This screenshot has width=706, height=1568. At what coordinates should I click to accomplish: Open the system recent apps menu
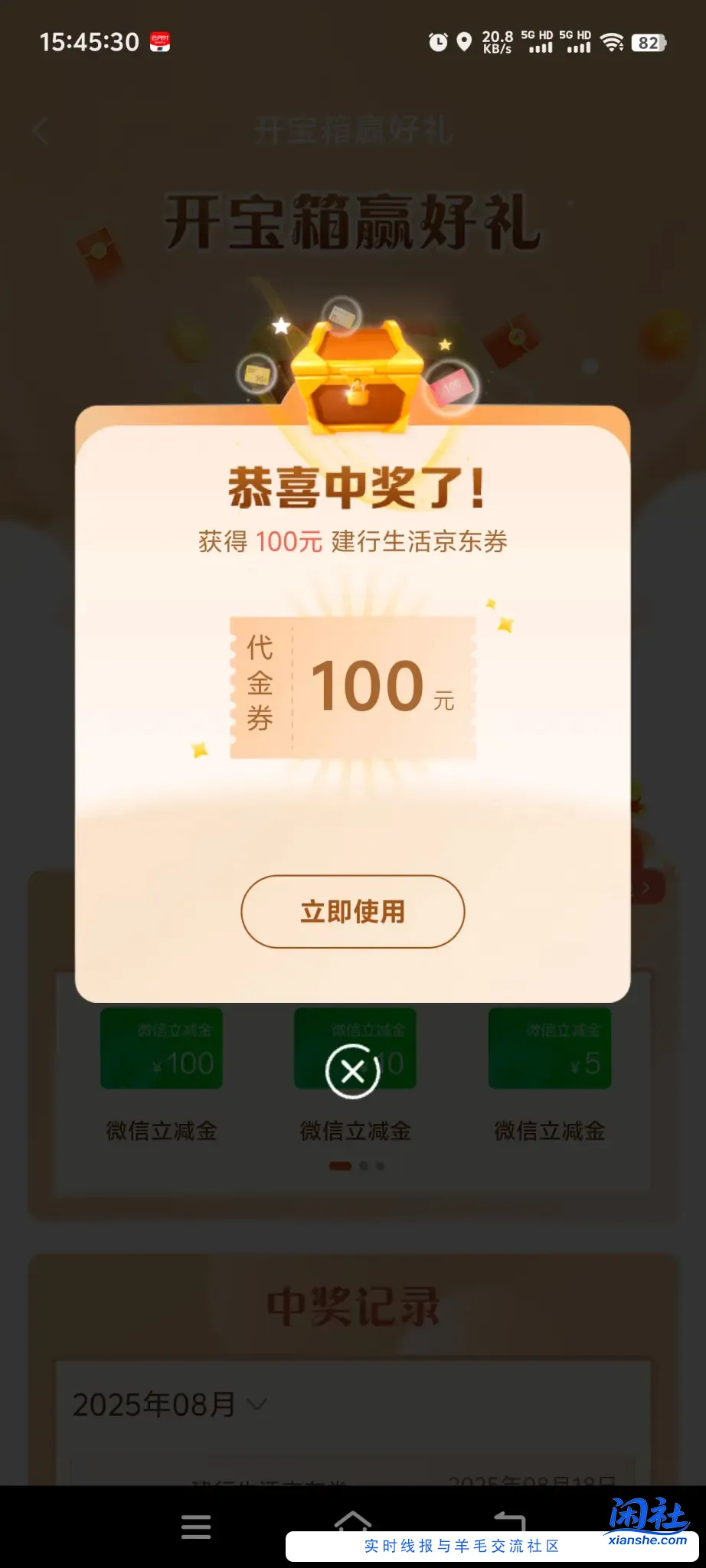[196, 1527]
